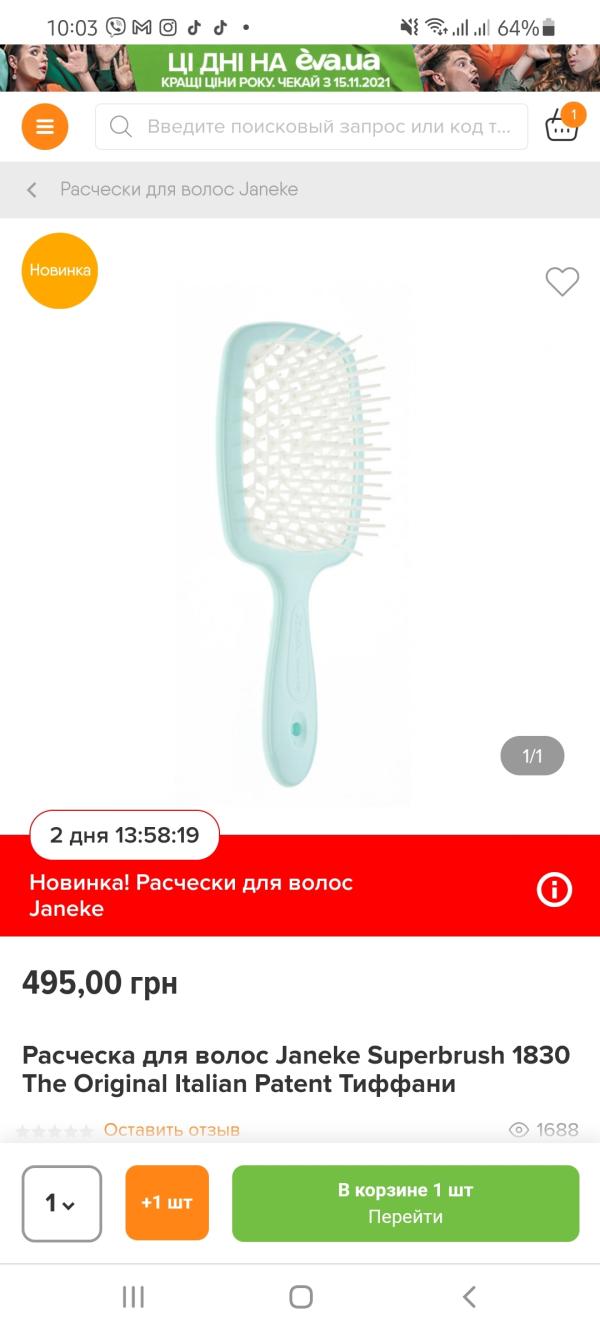Tap the system home button
This screenshot has width=600, height=1332.
pos(300,1297)
